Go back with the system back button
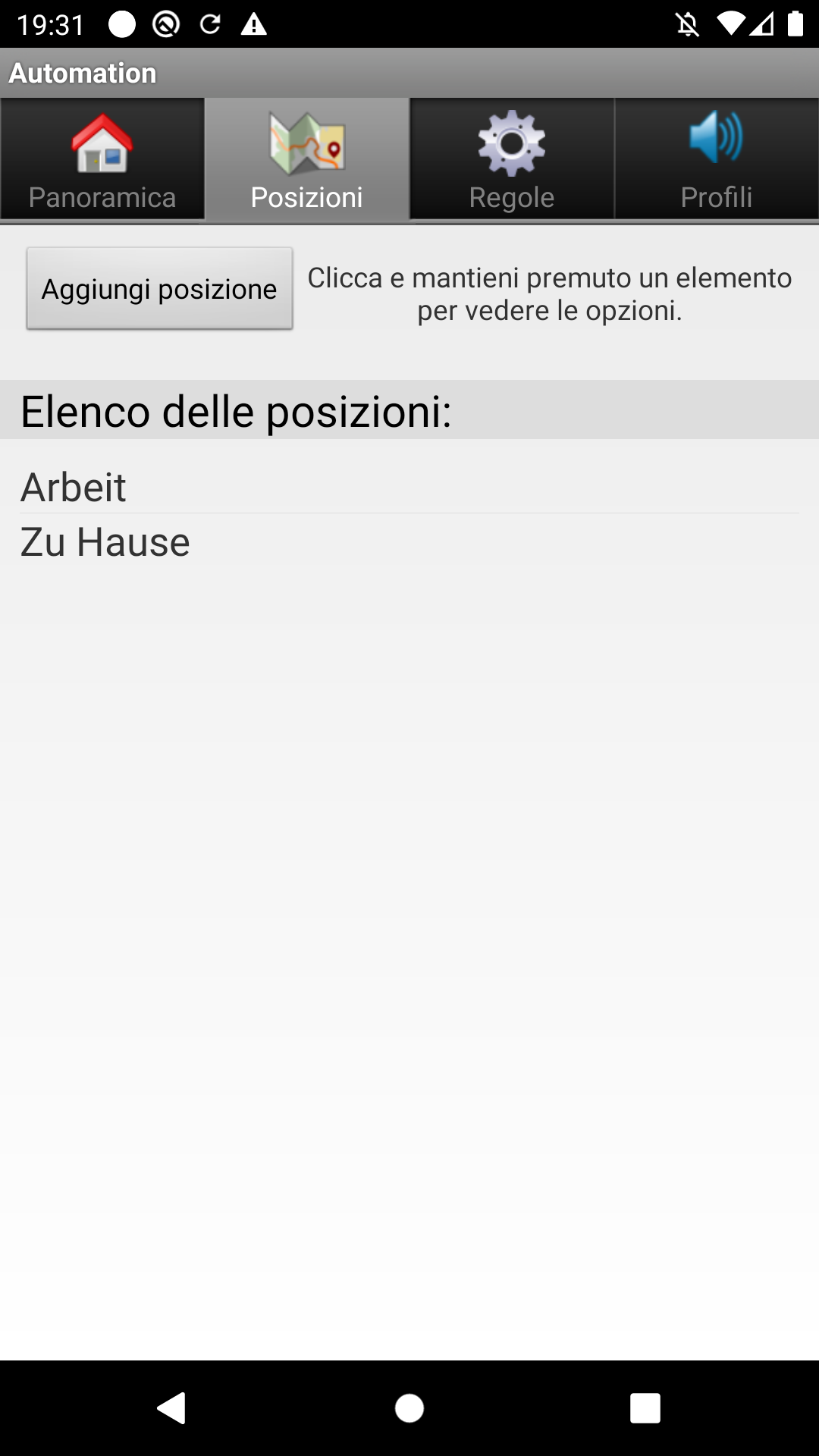The height and width of the screenshot is (1456, 819). pos(171,1408)
